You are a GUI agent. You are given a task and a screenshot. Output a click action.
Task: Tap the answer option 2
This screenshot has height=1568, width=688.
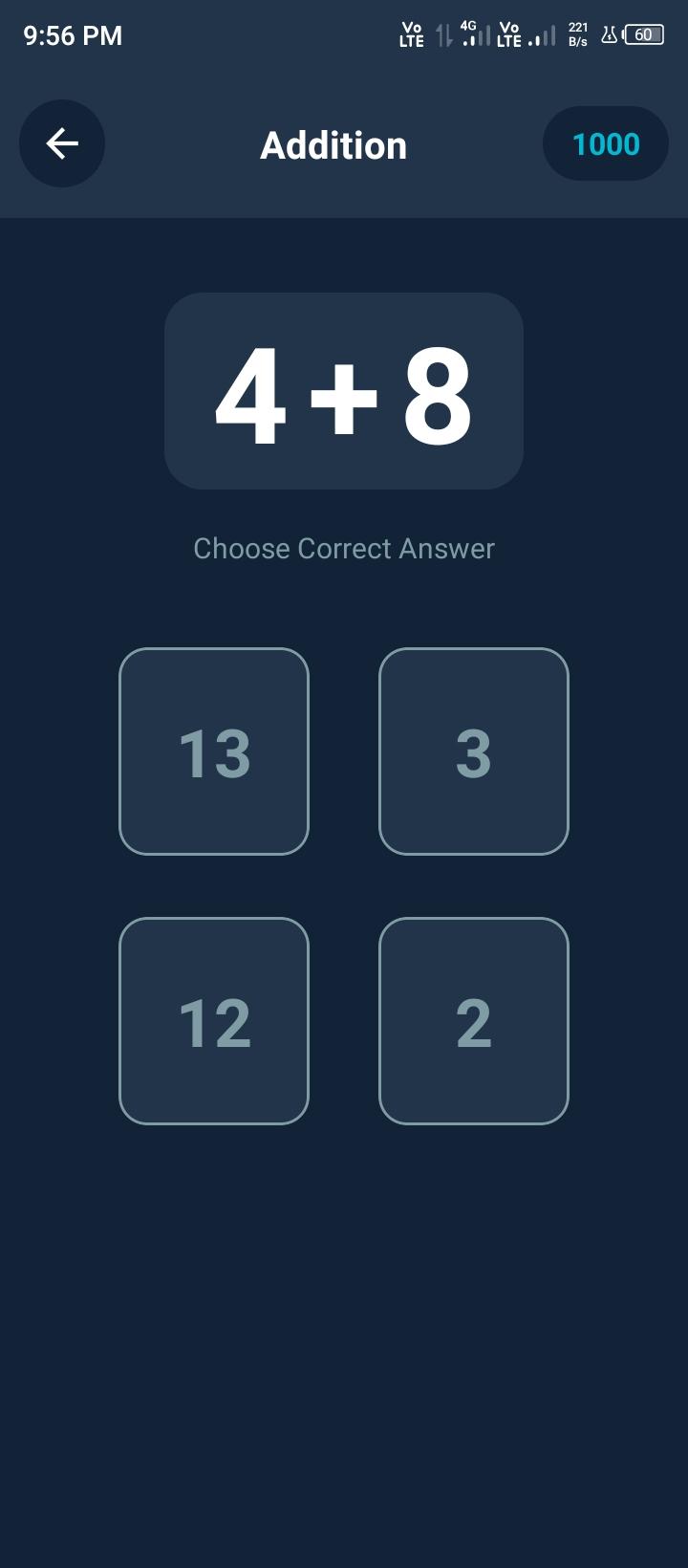click(474, 1021)
